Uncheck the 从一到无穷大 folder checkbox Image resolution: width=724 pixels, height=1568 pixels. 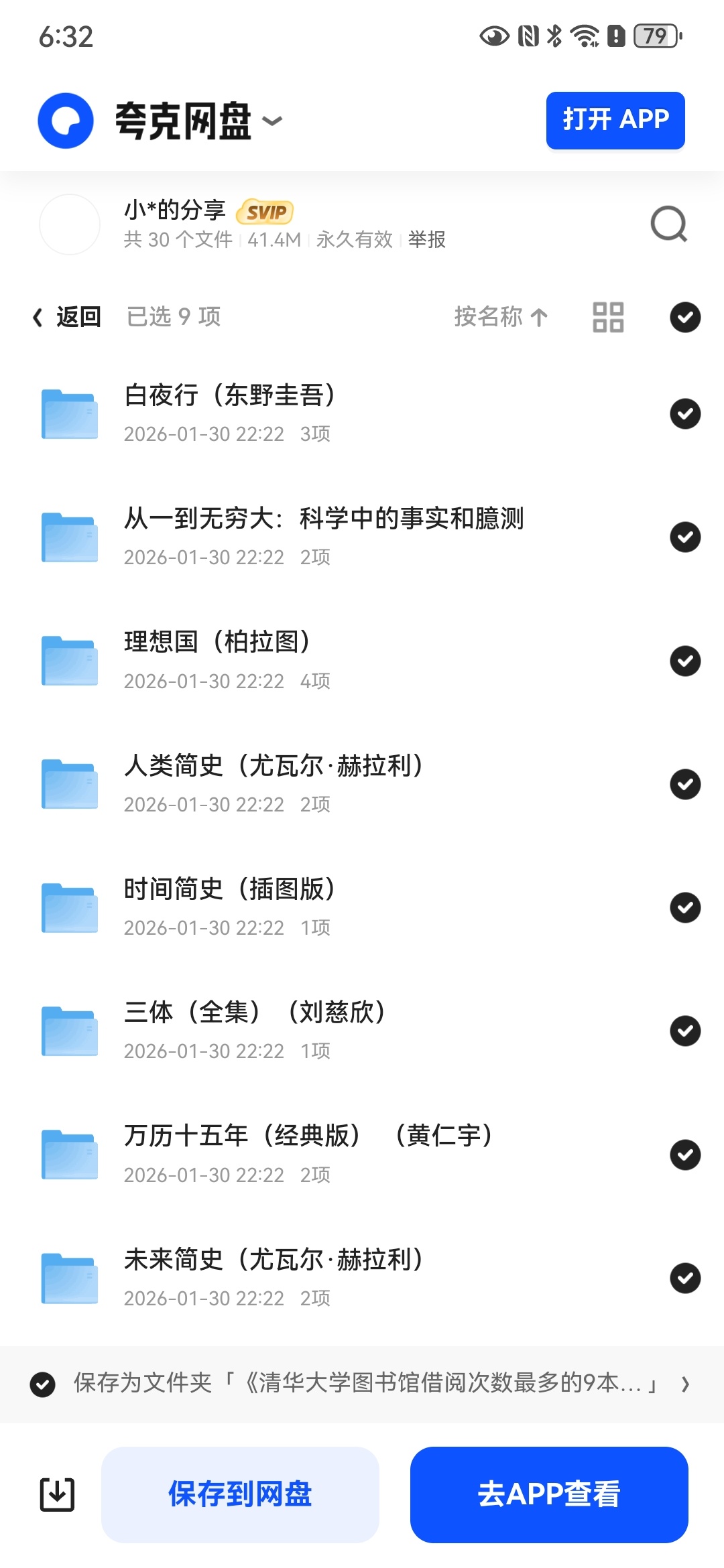click(685, 537)
